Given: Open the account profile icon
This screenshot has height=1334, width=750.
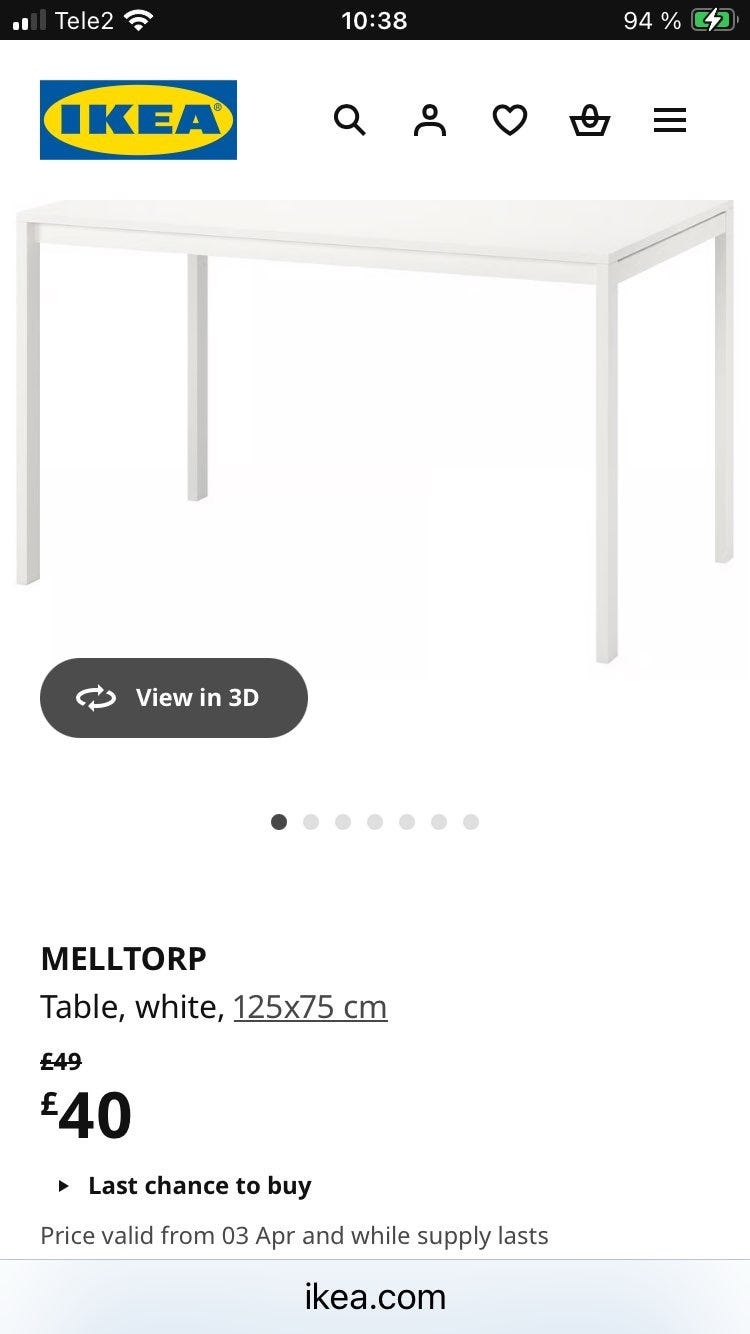Looking at the screenshot, I should [x=430, y=121].
